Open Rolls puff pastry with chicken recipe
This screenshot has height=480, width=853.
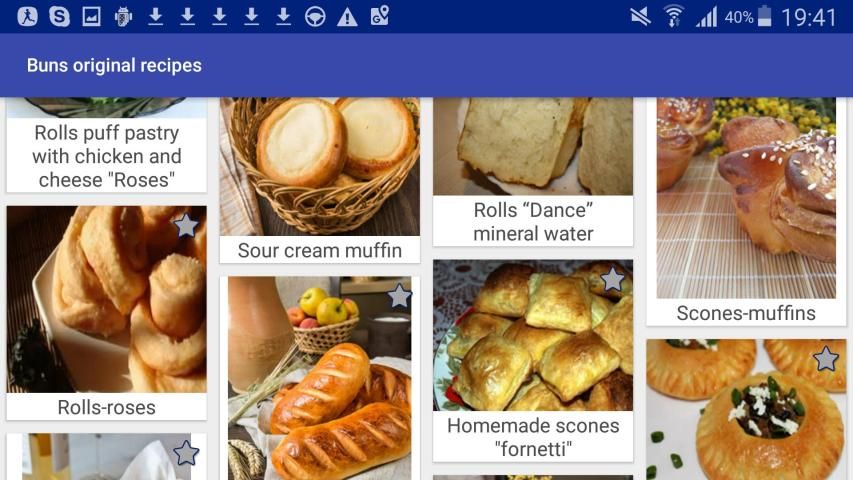click(x=107, y=145)
